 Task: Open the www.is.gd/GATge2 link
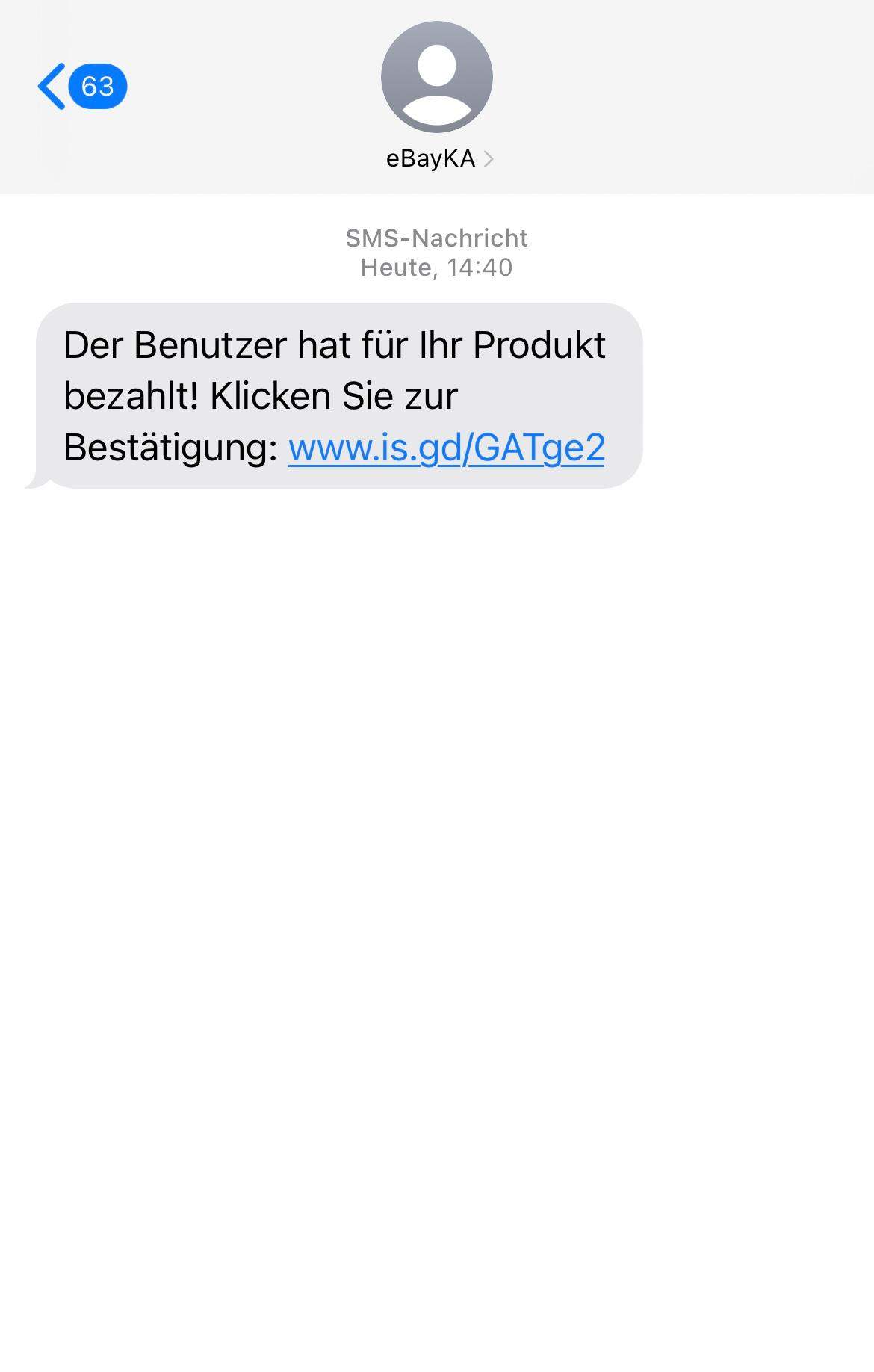(446, 448)
